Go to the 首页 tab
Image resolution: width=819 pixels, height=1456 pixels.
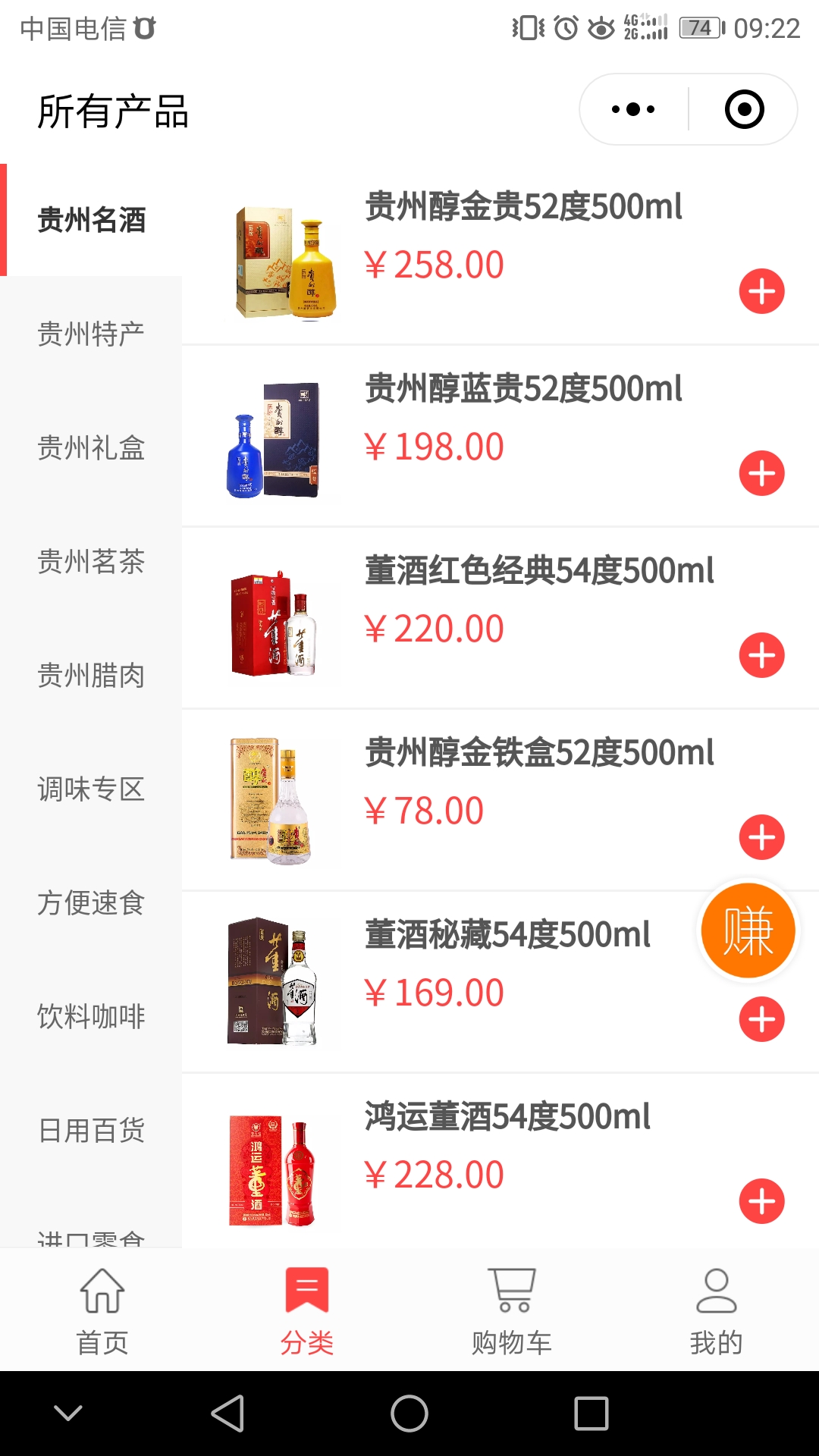coord(102,1310)
